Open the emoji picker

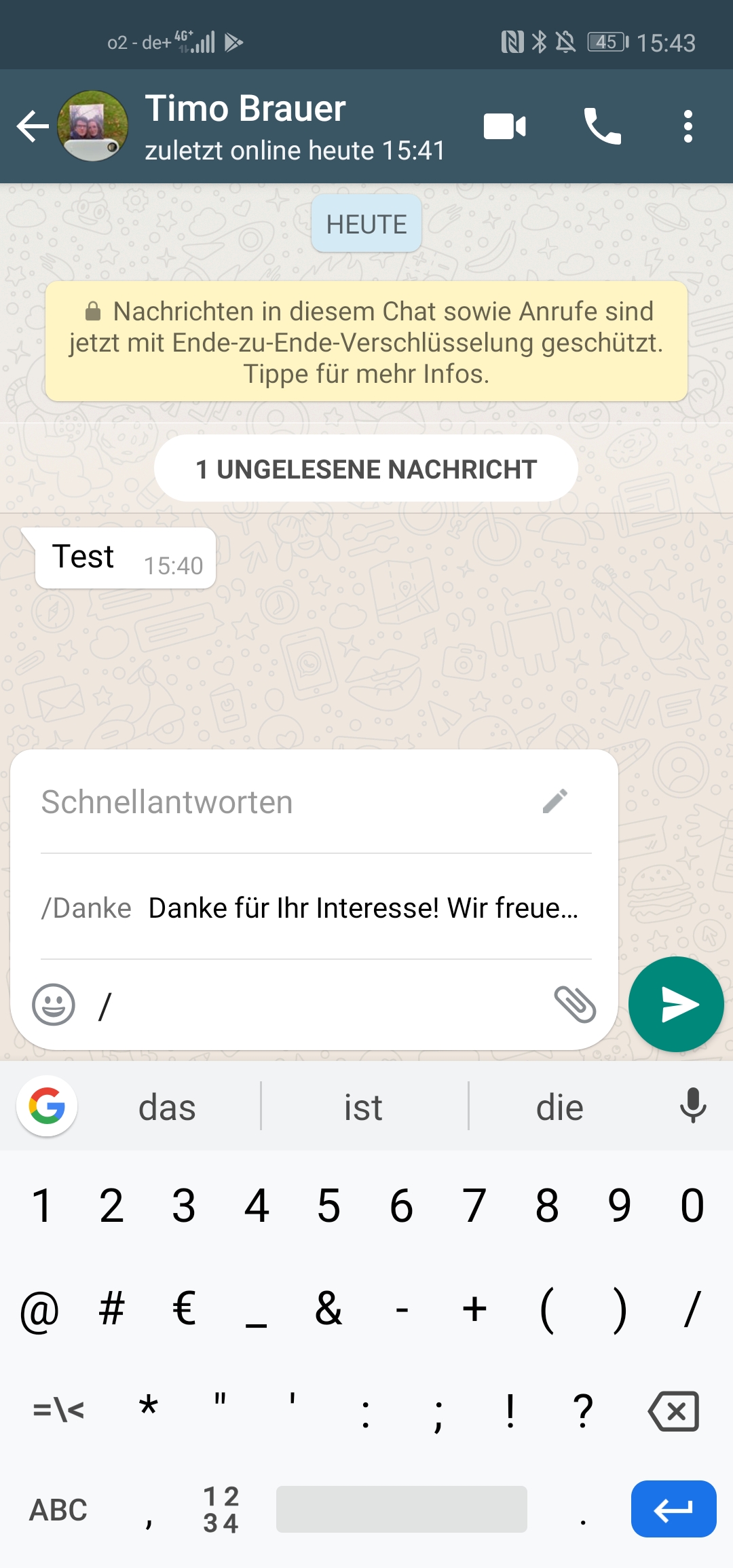[54, 1005]
